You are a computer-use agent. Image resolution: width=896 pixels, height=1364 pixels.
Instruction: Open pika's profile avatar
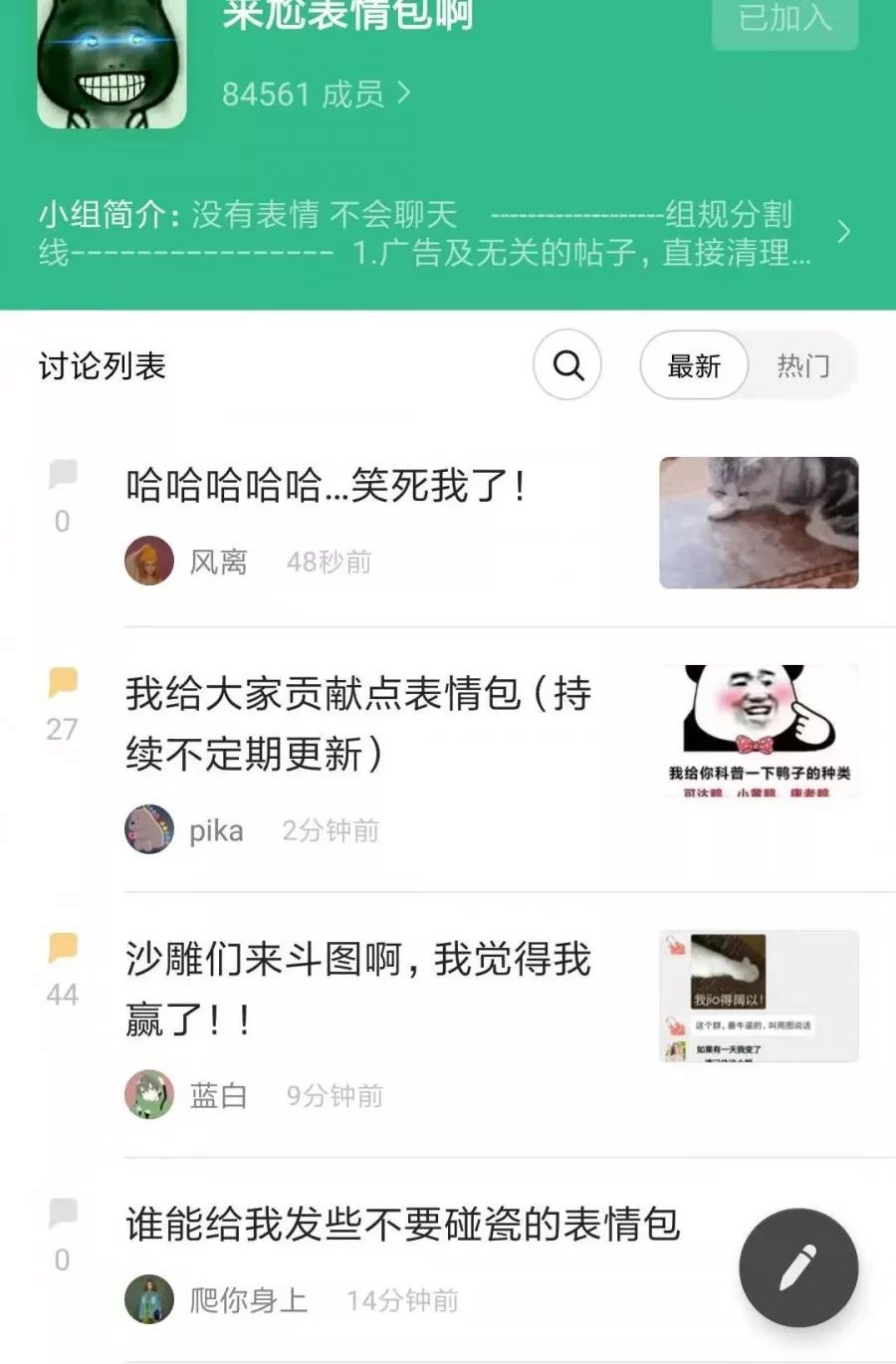point(149,828)
